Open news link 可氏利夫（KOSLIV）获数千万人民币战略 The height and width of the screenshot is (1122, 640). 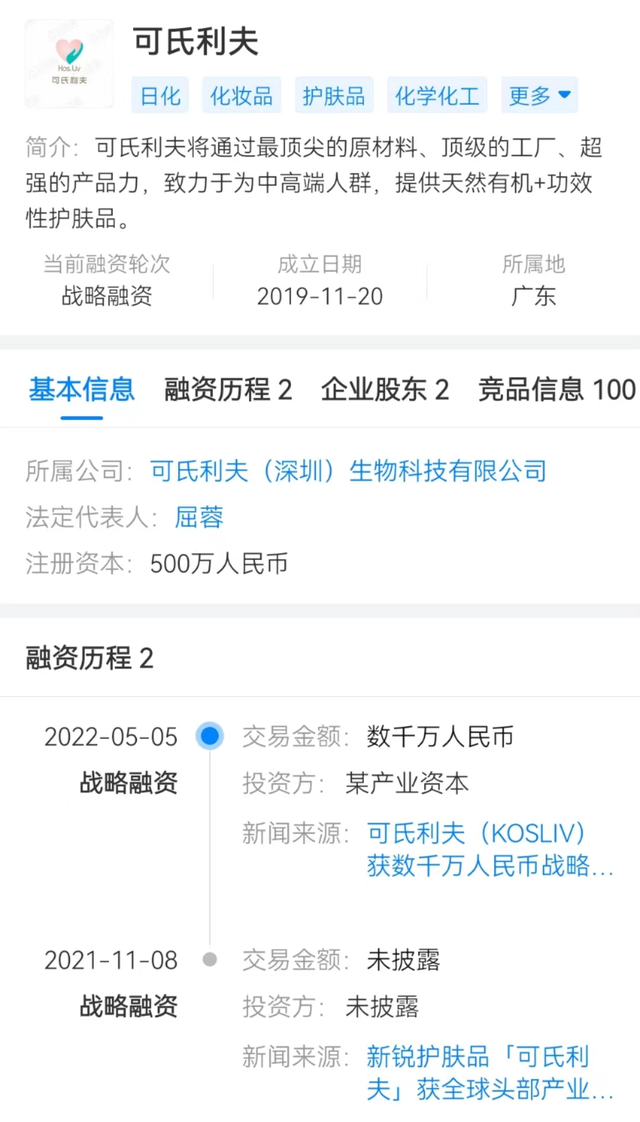click(x=490, y=850)
